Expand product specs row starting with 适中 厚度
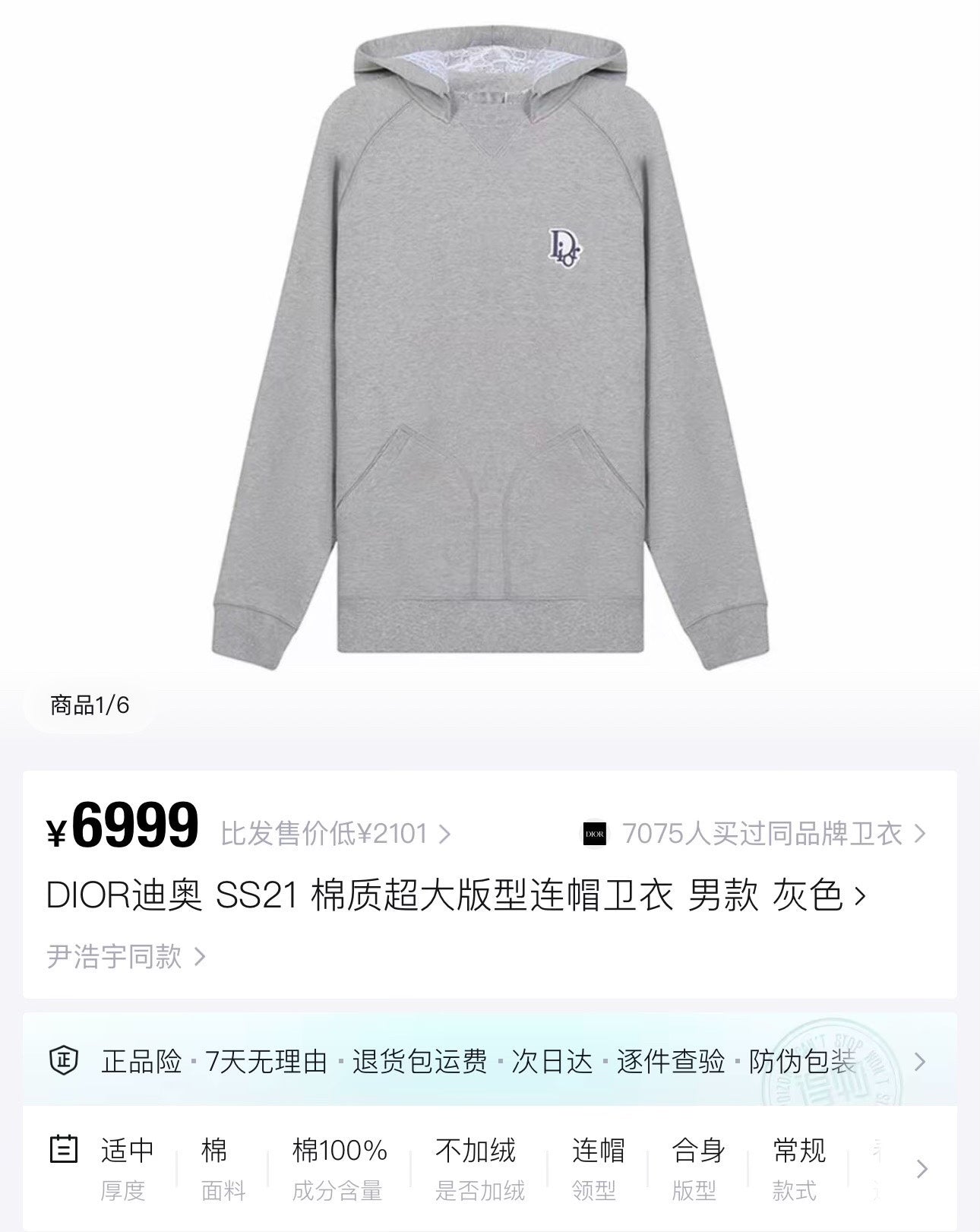Screen dimensions: 980x1232 point(922,1168)
